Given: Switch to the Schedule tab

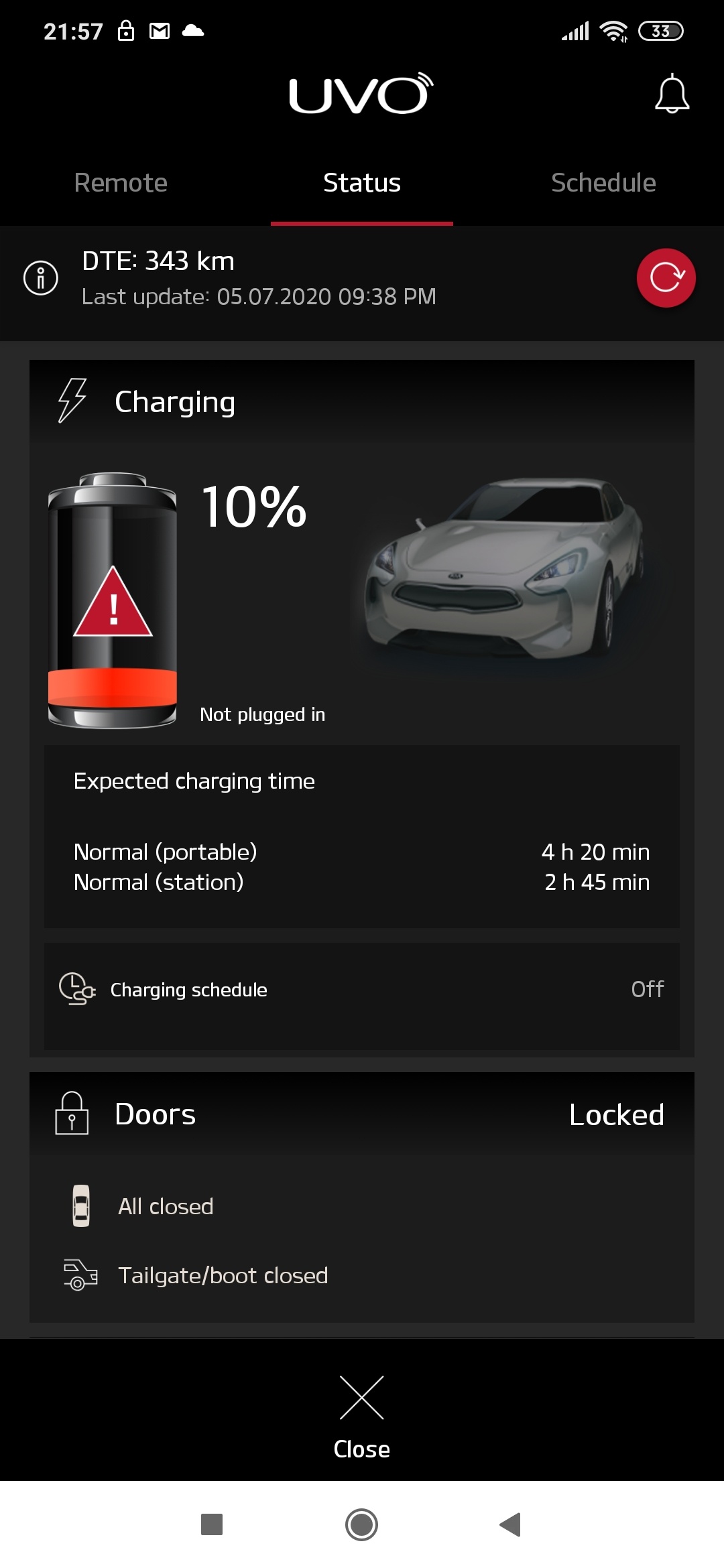Looking at the screenshot, I should (x=603, y=182).
